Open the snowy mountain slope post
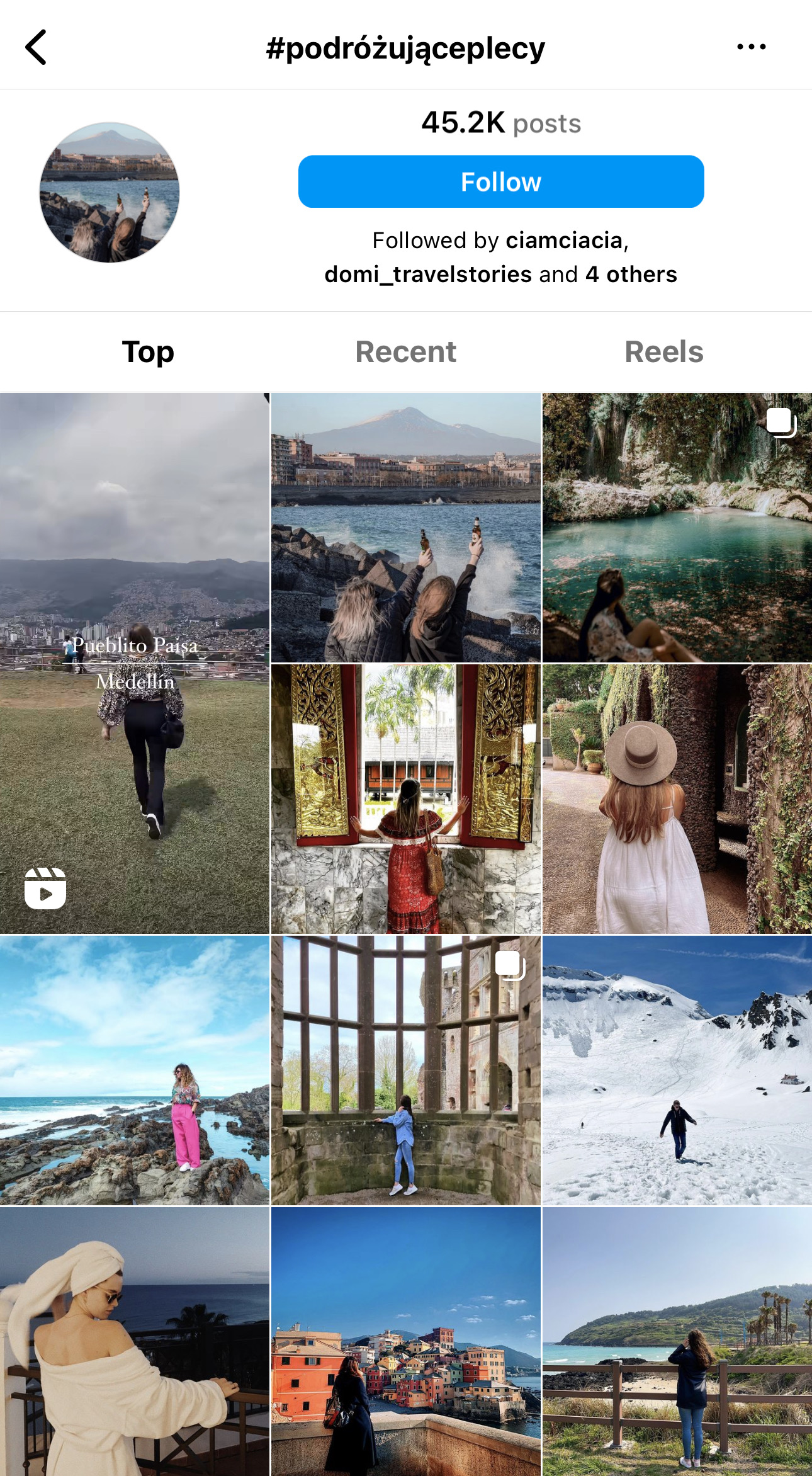The image size is (812, 1476). pos(677,1070)
